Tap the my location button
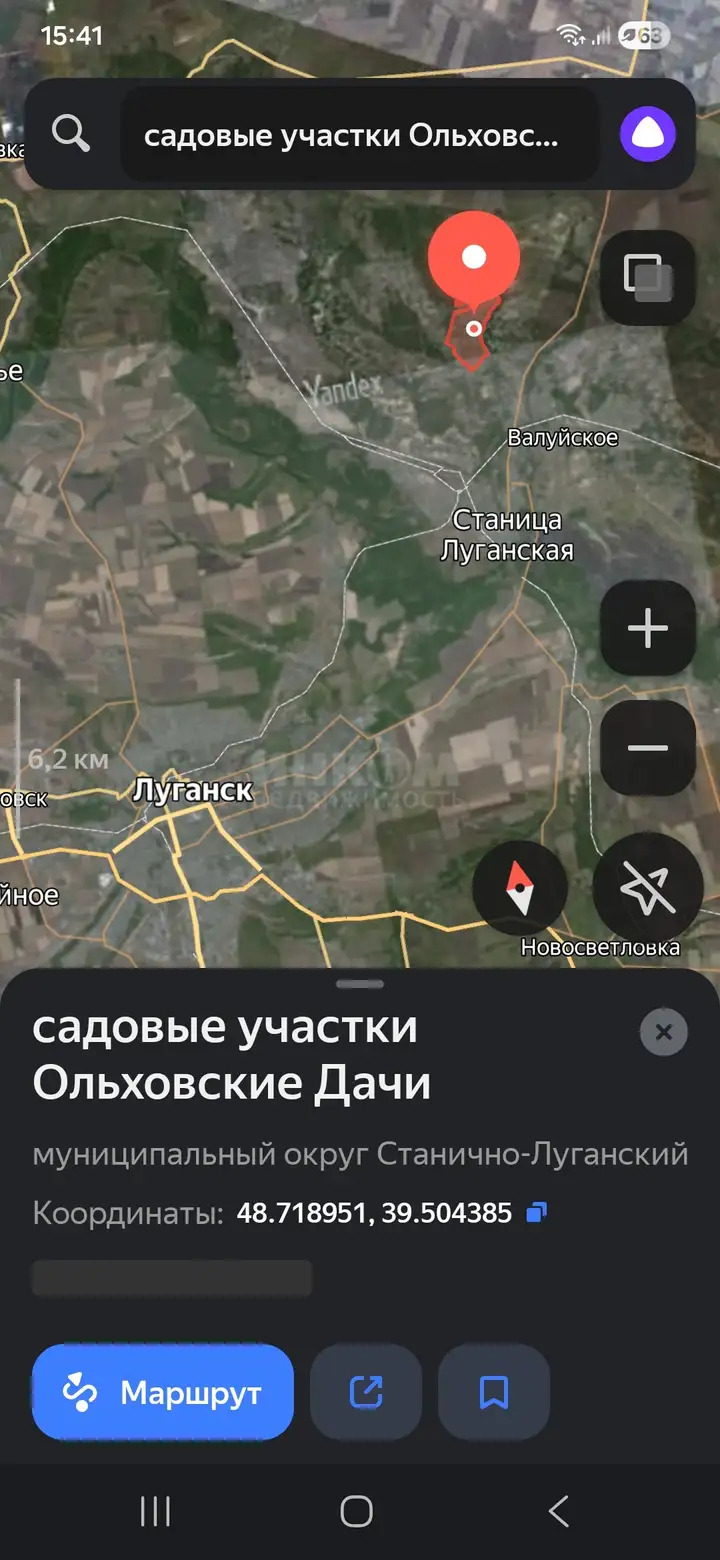Screen dimensions: 720x1560 [647, 888]
